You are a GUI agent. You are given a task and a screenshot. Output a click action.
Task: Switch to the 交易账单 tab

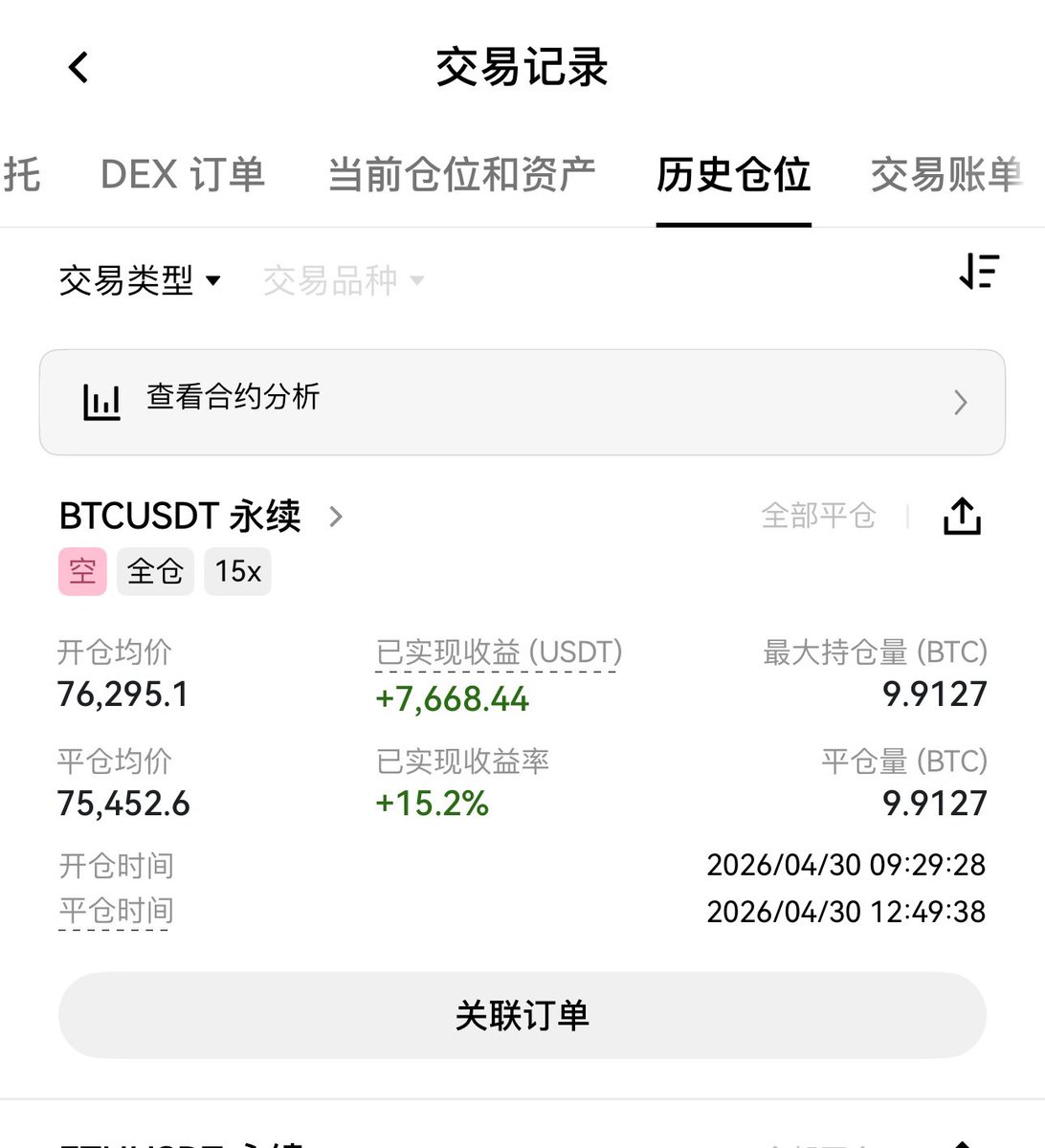click(946, 175)
